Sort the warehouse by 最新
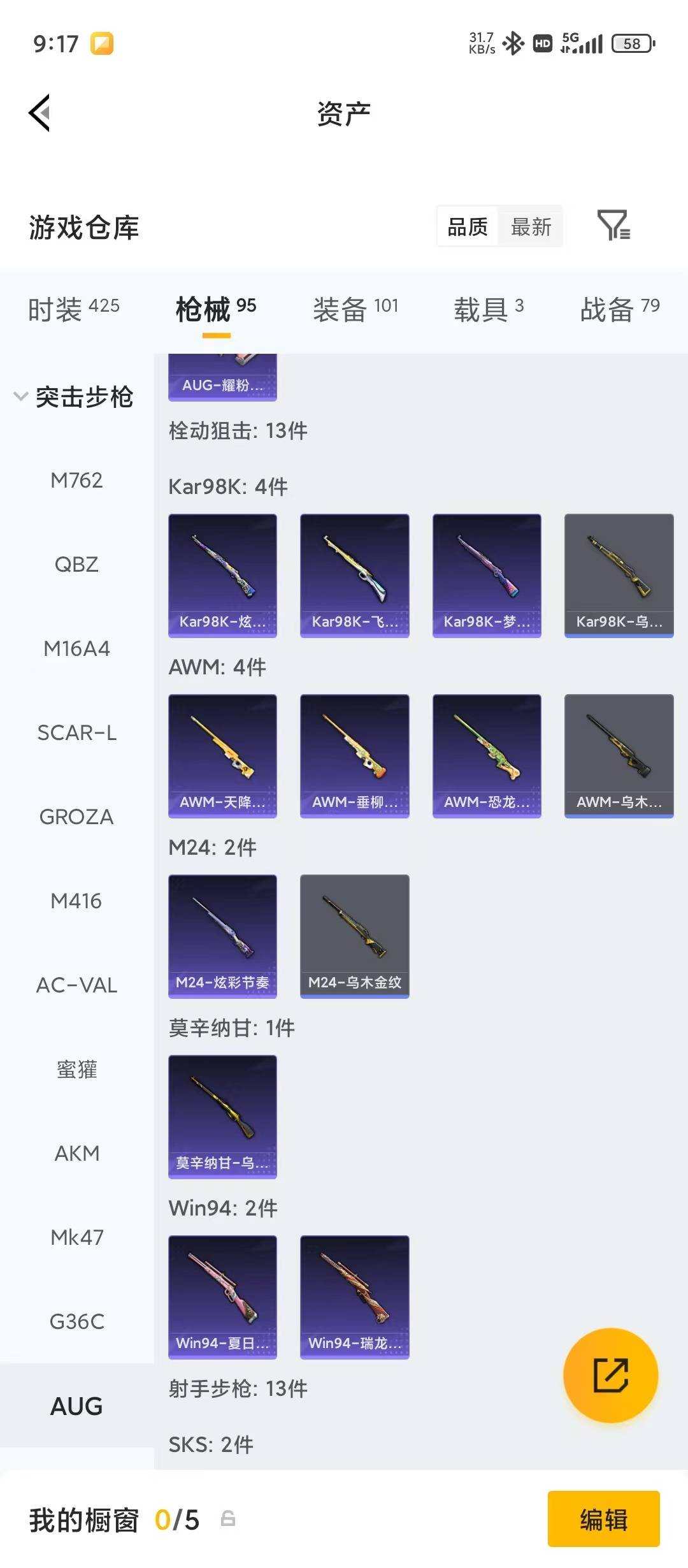The image size is (688, 1568). tap(531, 226)
